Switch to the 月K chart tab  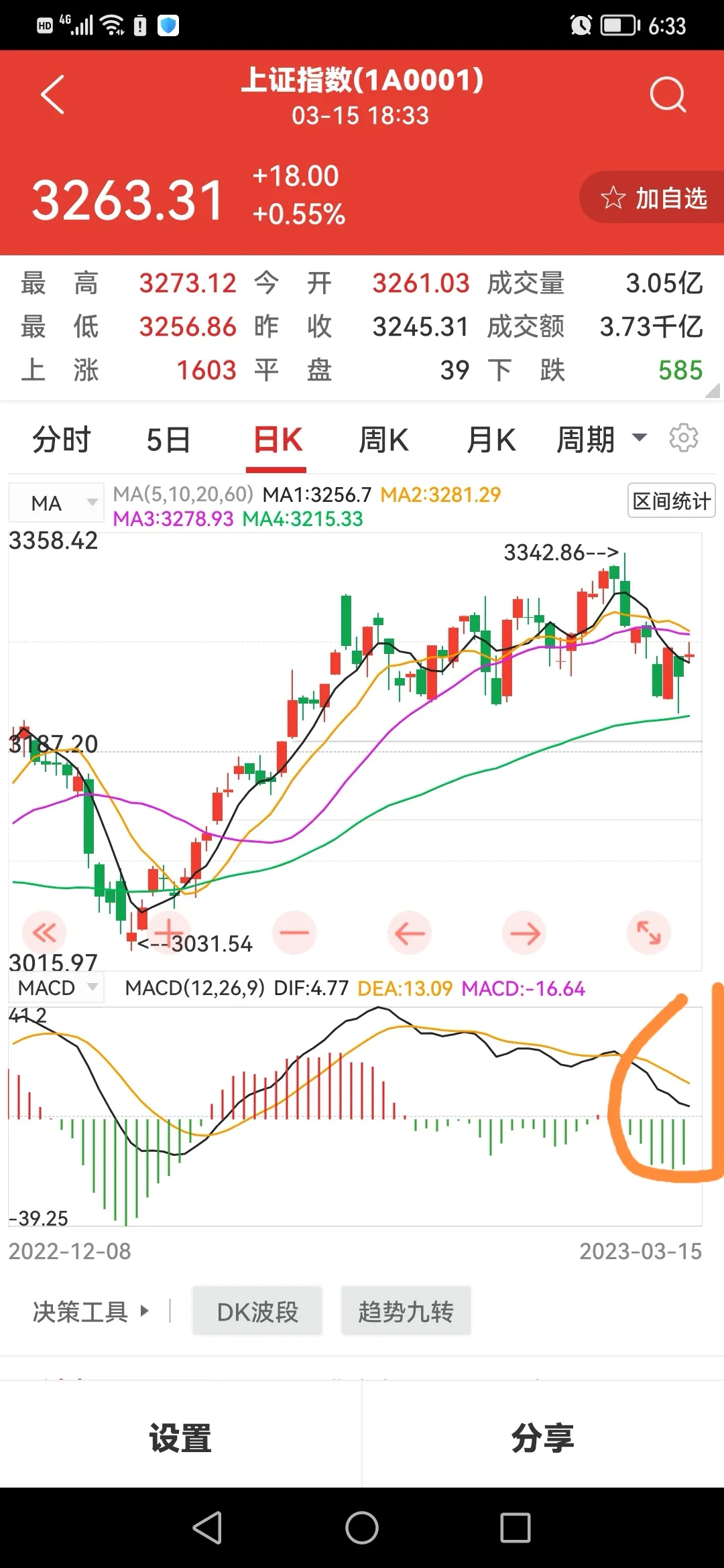click(x=491, y=440)
